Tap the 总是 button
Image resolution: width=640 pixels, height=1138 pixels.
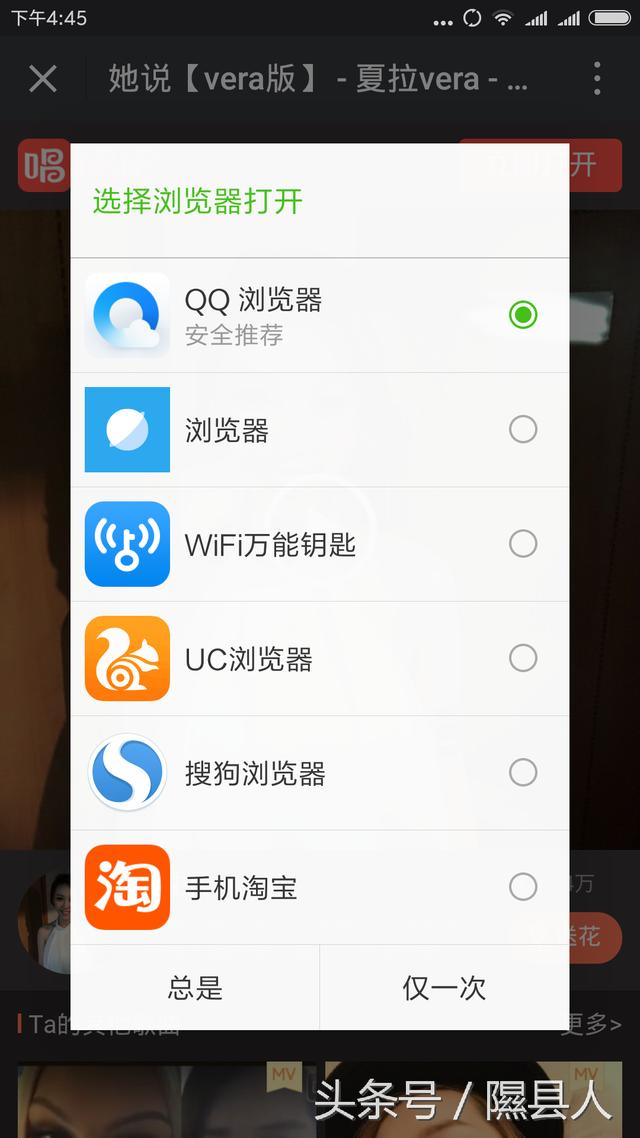click(195, 988)
